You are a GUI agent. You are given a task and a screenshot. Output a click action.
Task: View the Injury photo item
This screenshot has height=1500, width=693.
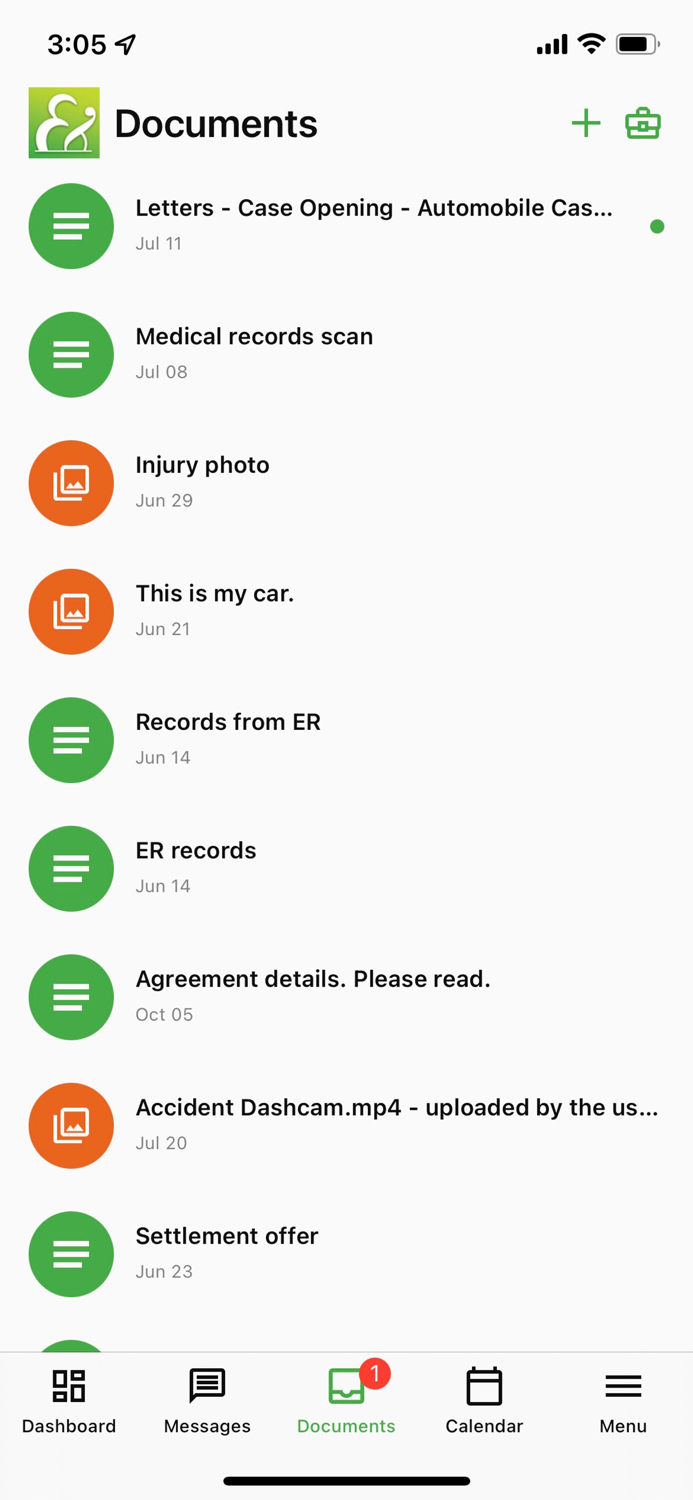pos(346,483)
